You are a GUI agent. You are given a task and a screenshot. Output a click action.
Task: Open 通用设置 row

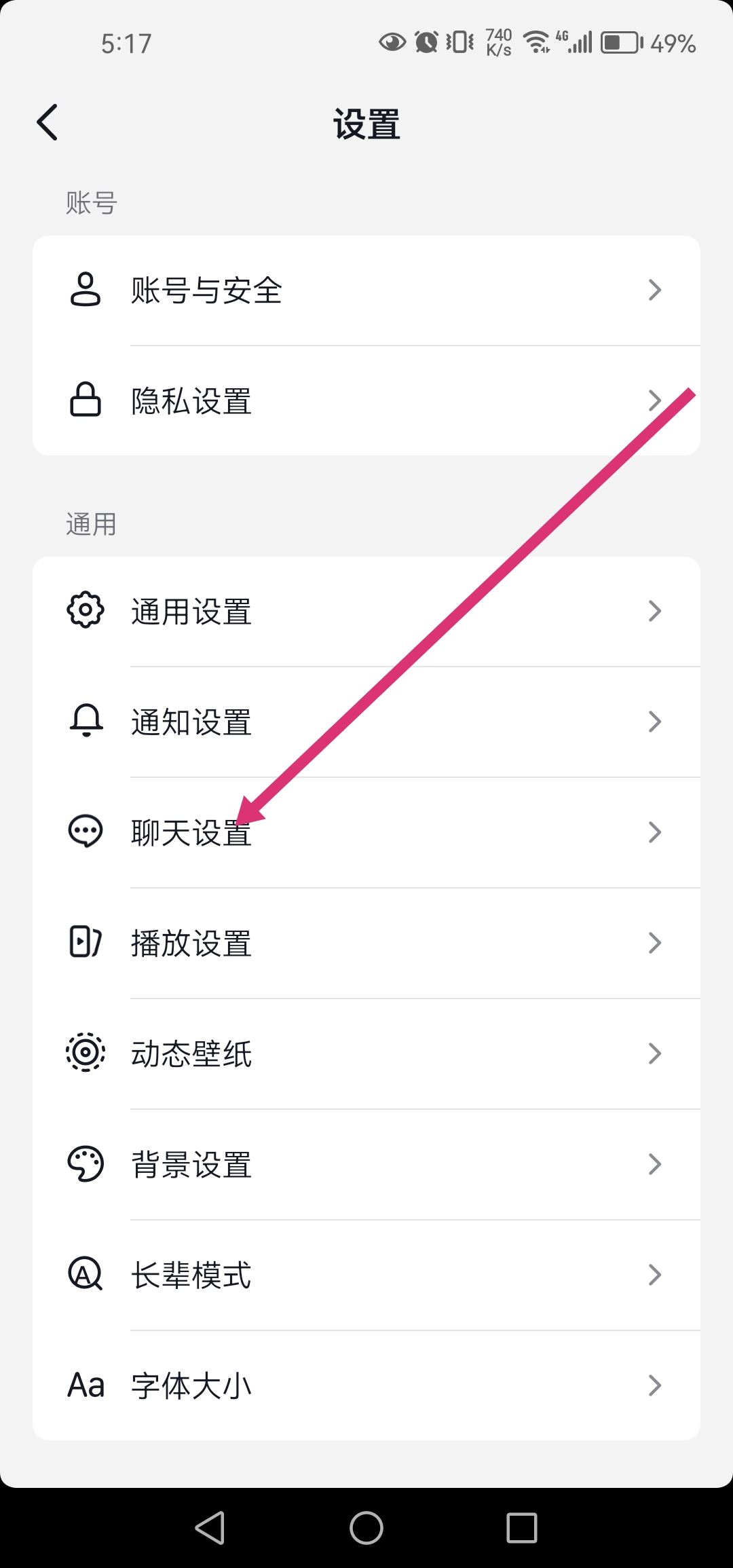(366, 611)
